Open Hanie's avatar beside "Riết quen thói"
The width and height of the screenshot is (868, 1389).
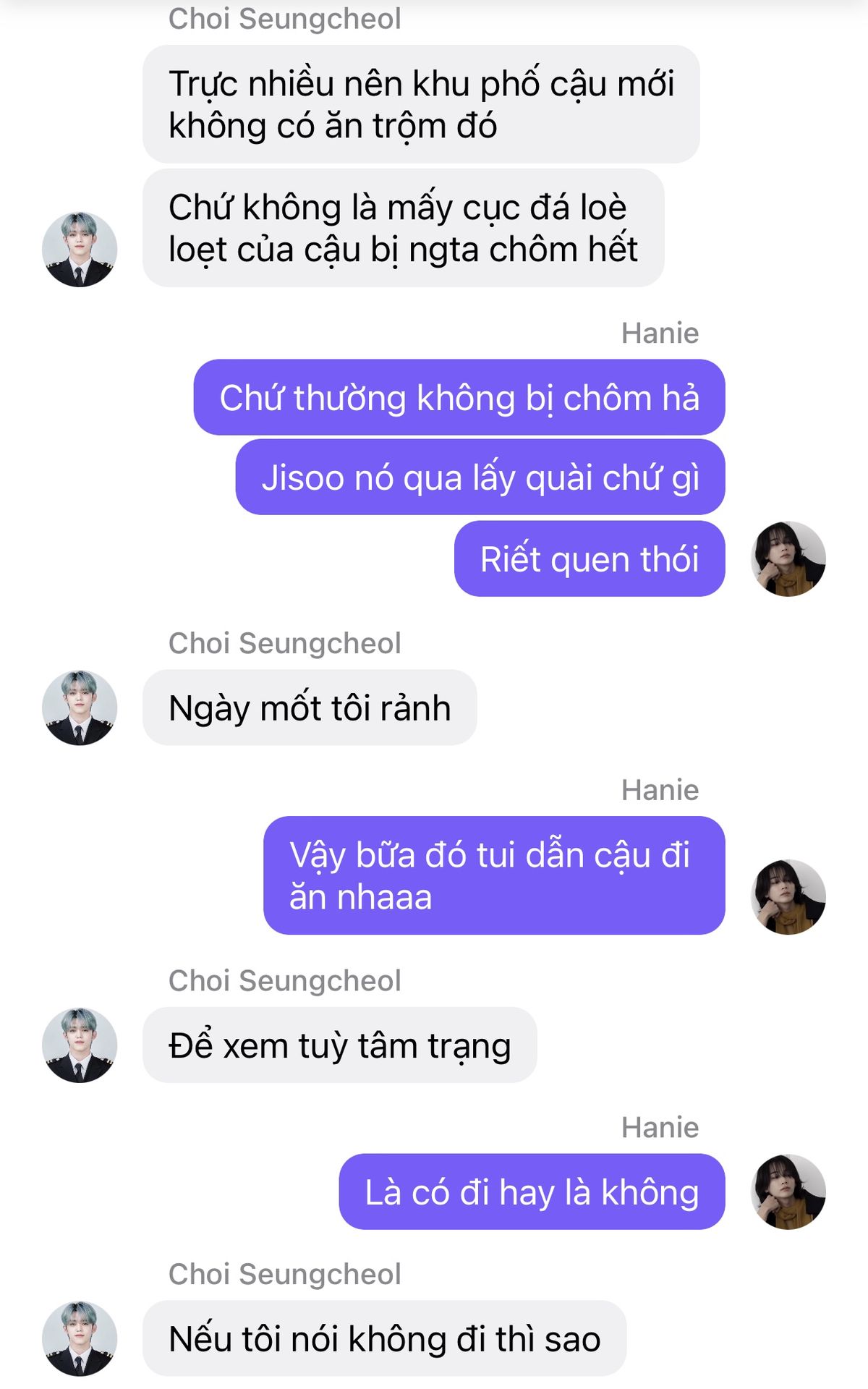[788, 558]
